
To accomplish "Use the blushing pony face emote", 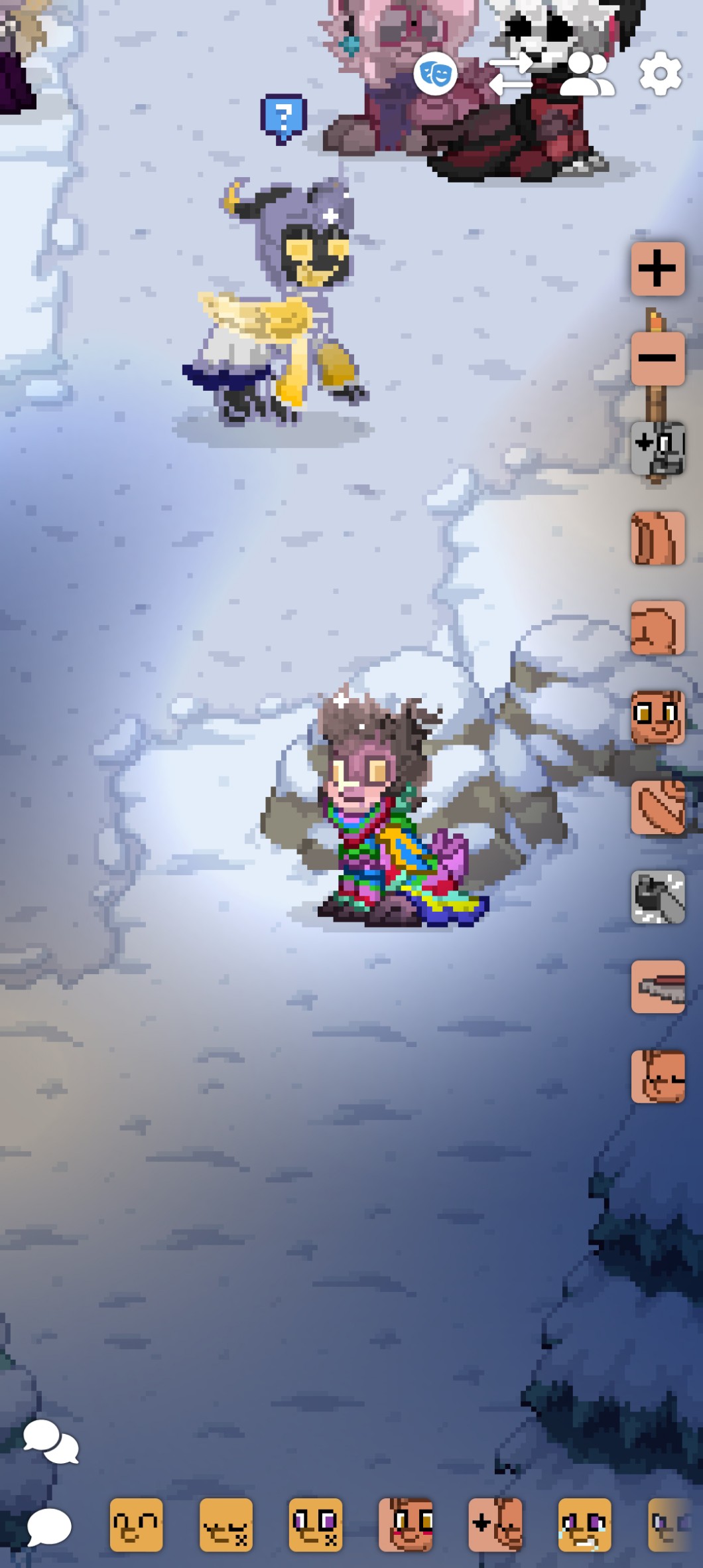I will [x=405, y=1525].
